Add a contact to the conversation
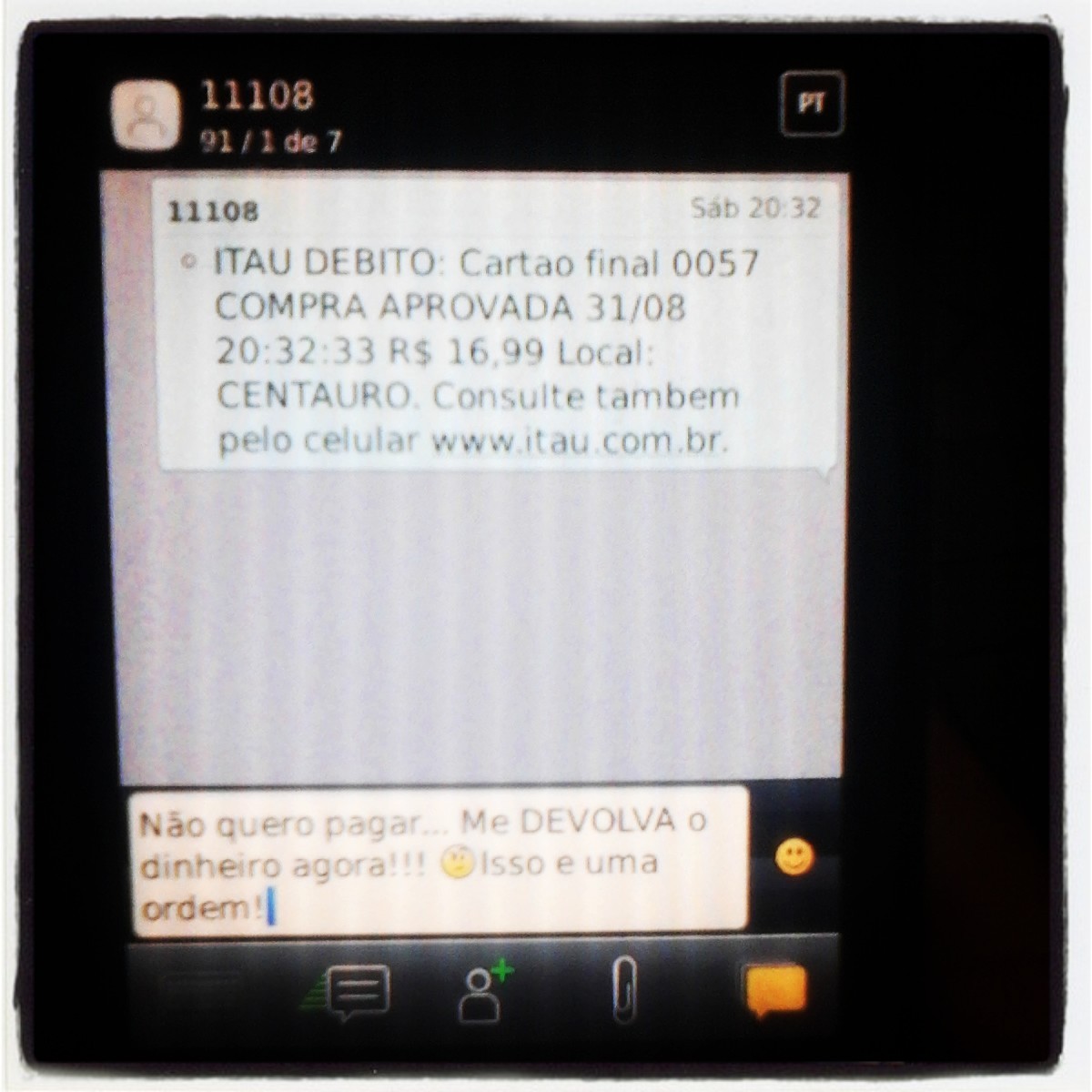1092x1092 pixels. click(483, 991)
